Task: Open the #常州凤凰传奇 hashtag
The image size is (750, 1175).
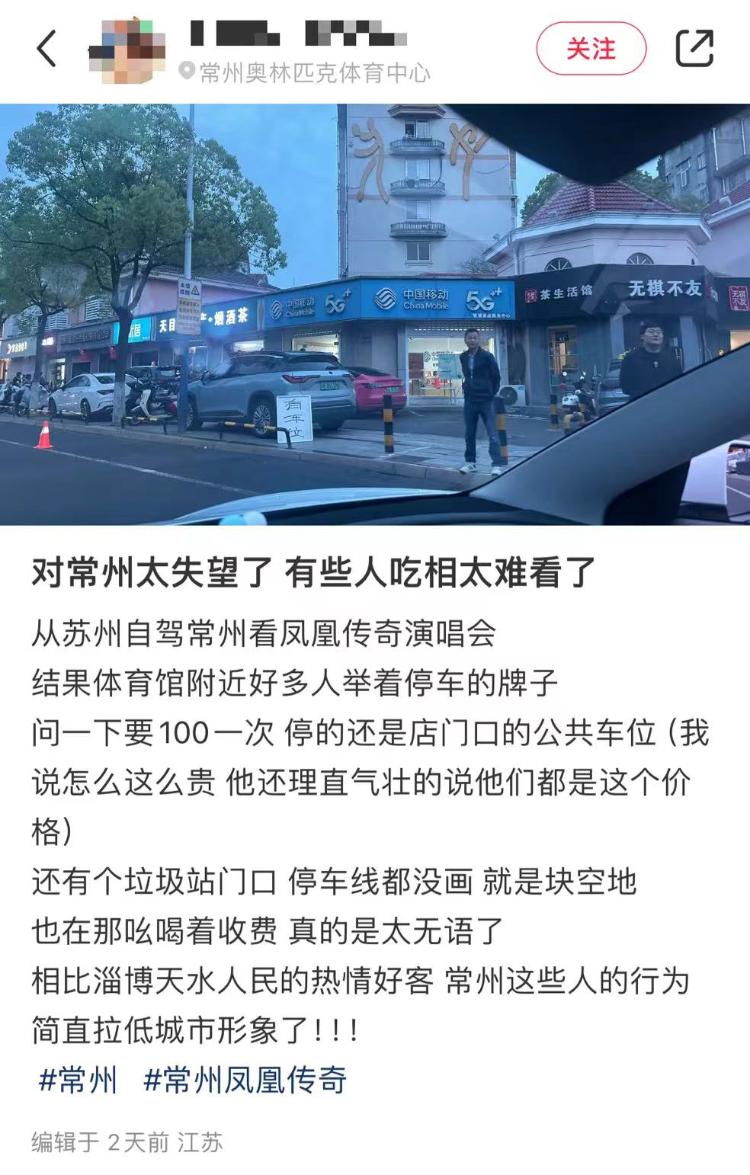Action: tap(246, 1081)
